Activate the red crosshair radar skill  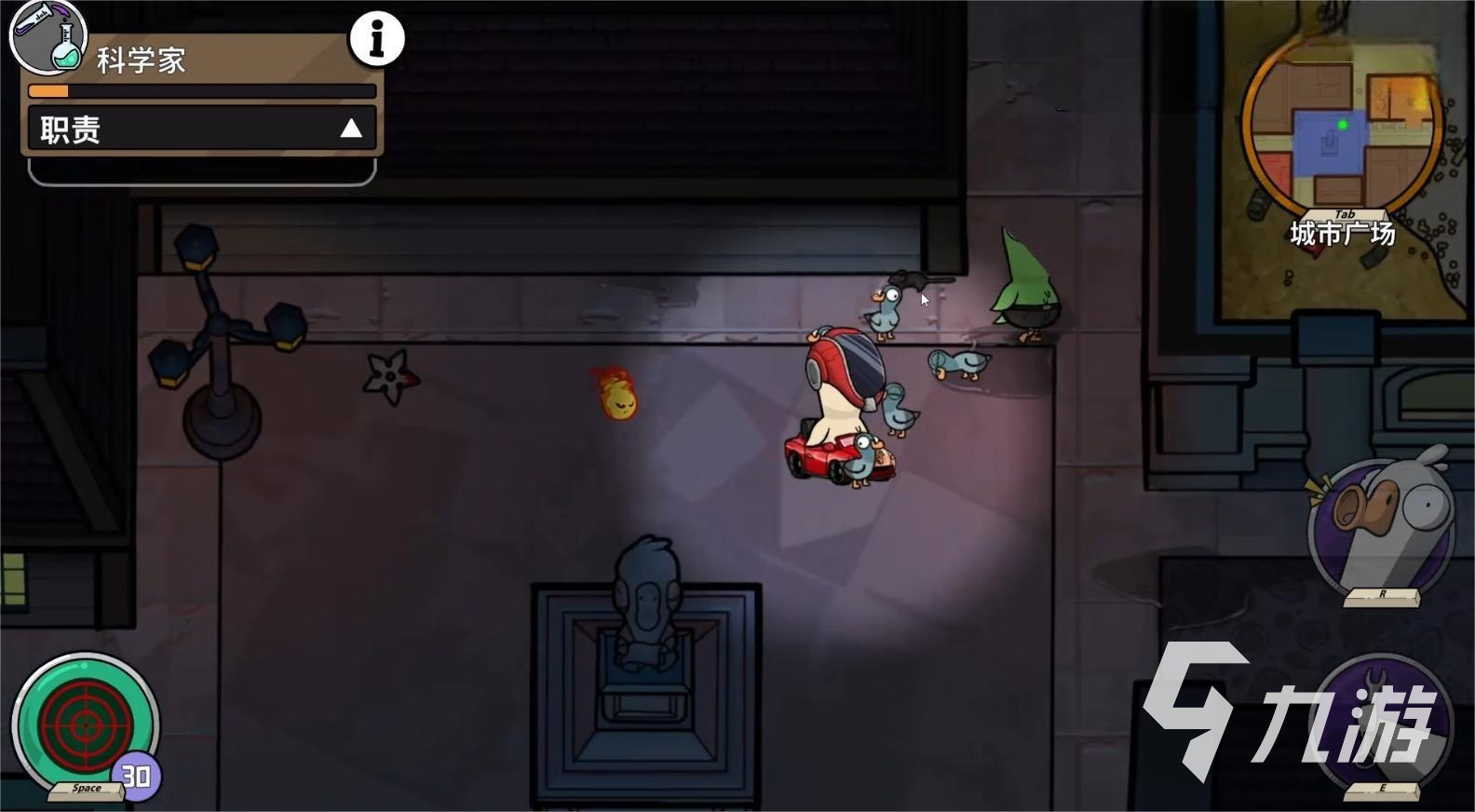click(x=85, y=723)
